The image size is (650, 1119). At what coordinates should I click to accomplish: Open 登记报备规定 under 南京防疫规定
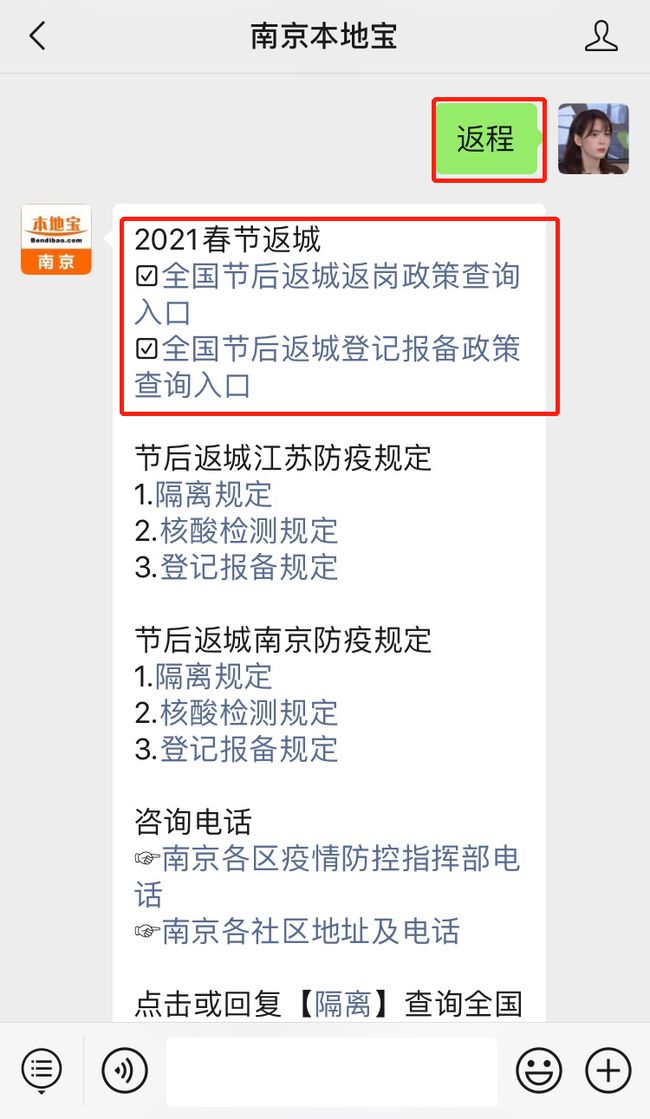point(248,749)
